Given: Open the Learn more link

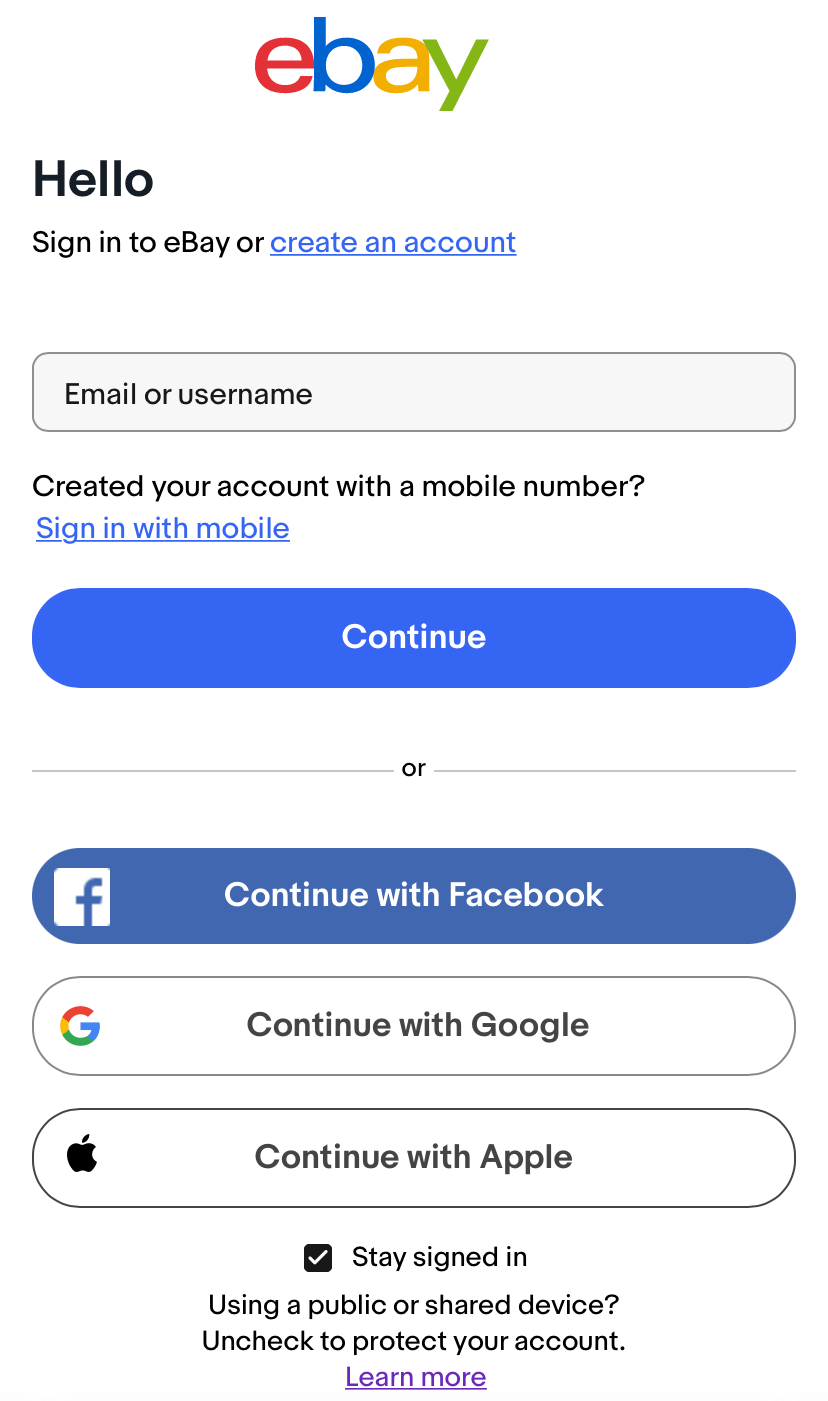Looking at the screenshot, I should point(416,1377).
